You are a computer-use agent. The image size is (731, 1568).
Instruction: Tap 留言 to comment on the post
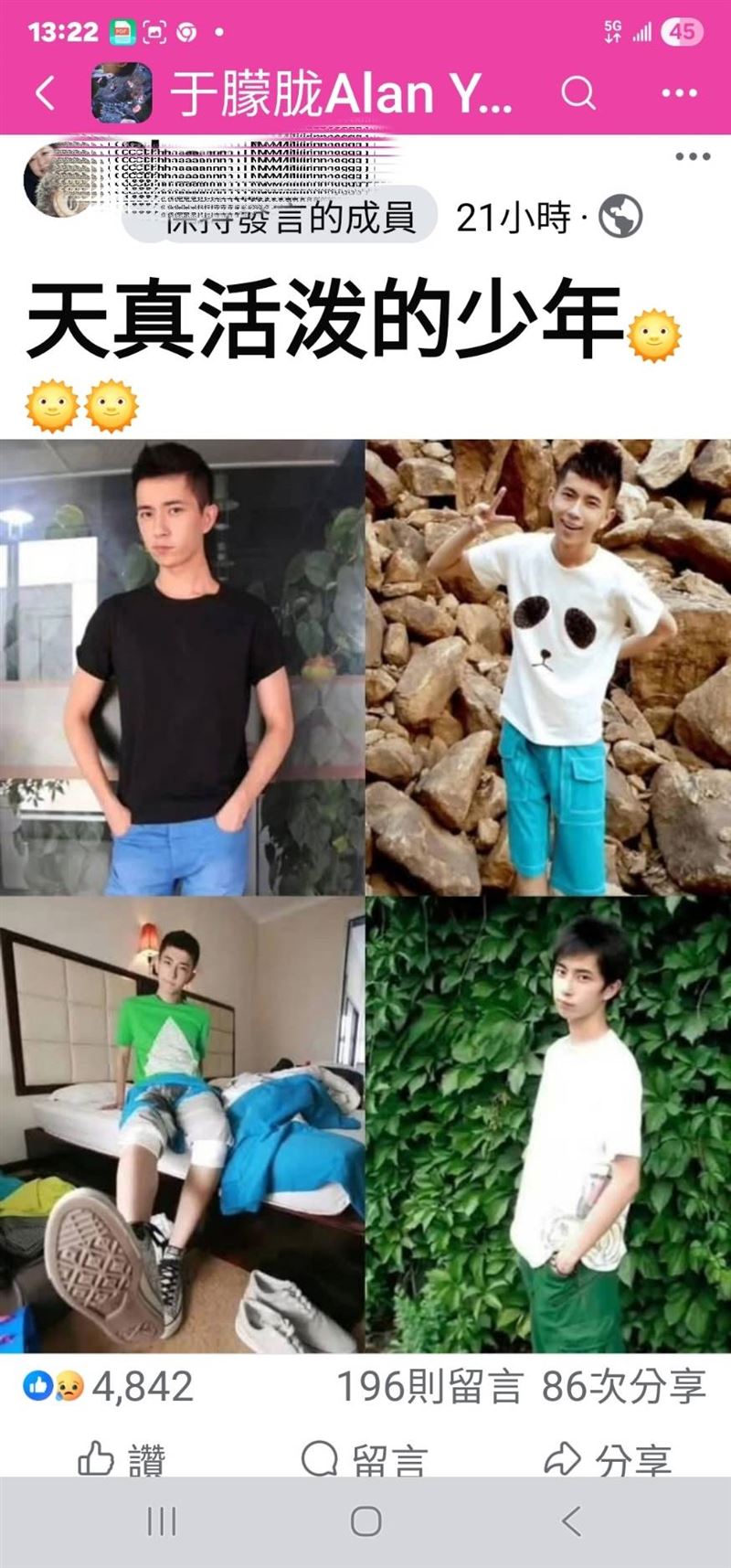pyautogui.click(x=364, y=1459)
